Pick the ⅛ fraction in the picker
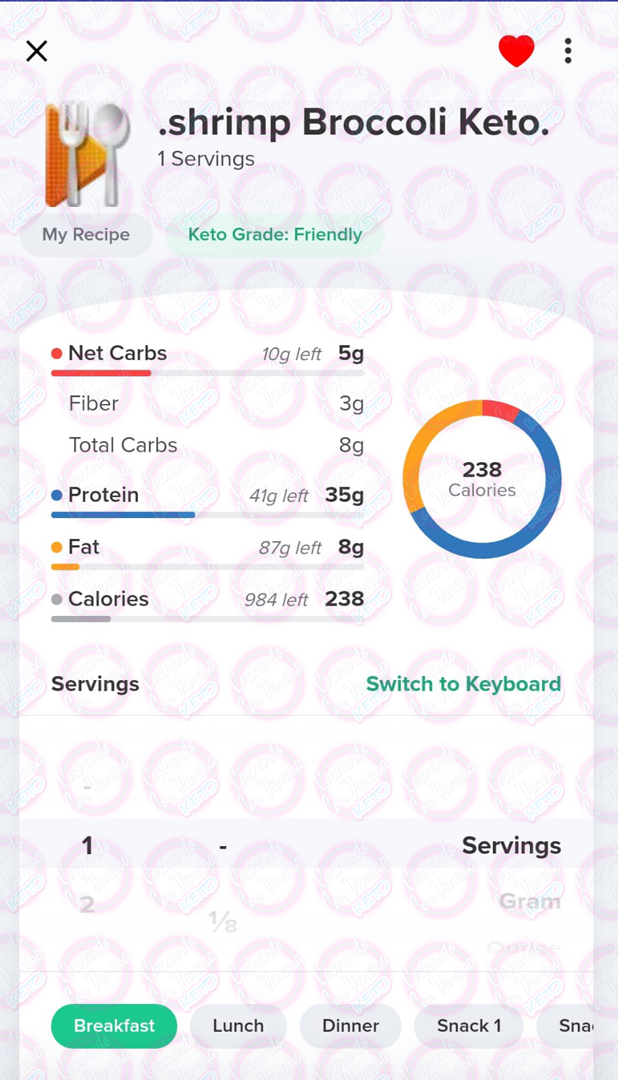The width and height of the screenshot is (618, 1080). tap(223, 922)
